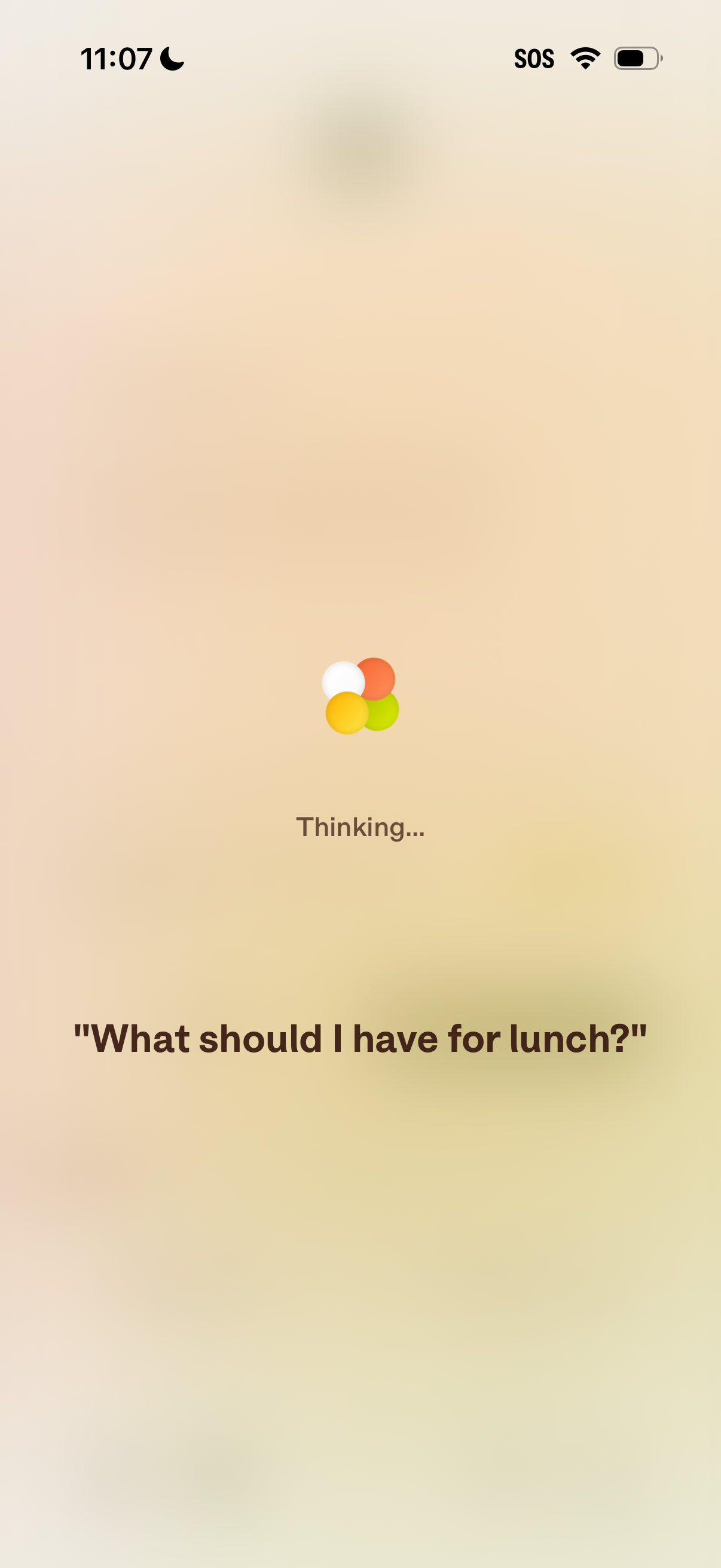Tap the time display in the status bar
The height and width of the screenshot is (1568, 721).
point(116,59)
